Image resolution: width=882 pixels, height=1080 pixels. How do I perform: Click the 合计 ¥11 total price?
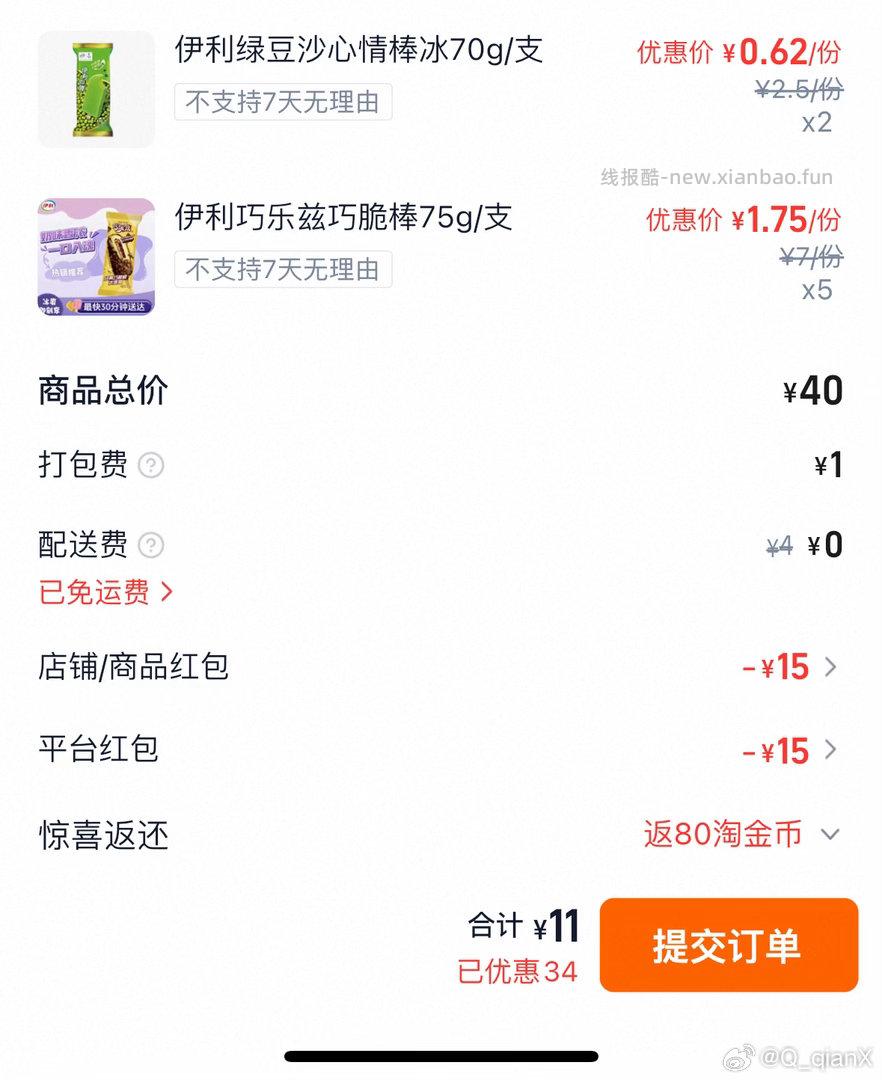525,927
